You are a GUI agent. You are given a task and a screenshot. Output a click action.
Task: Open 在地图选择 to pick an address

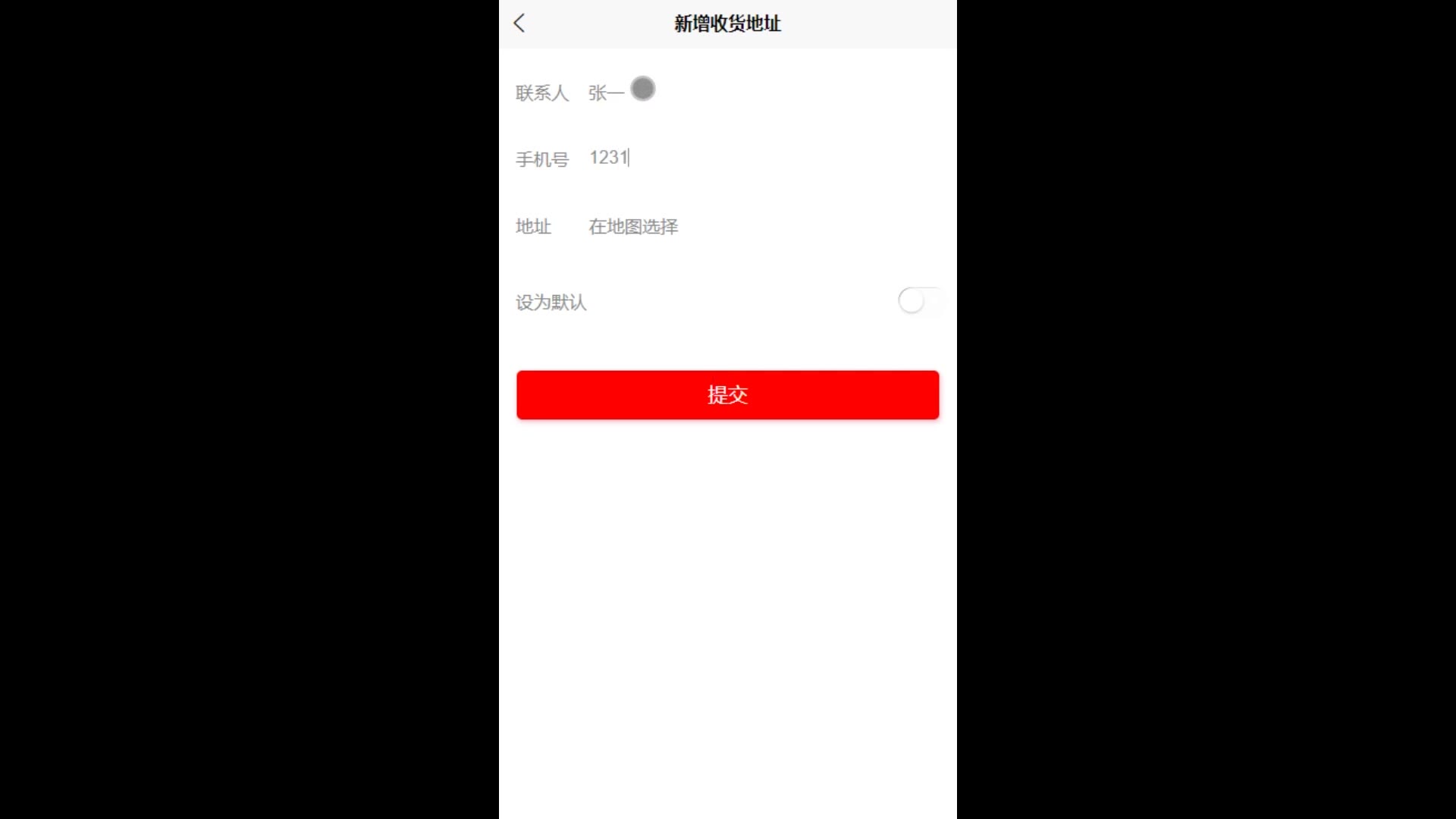634,227
